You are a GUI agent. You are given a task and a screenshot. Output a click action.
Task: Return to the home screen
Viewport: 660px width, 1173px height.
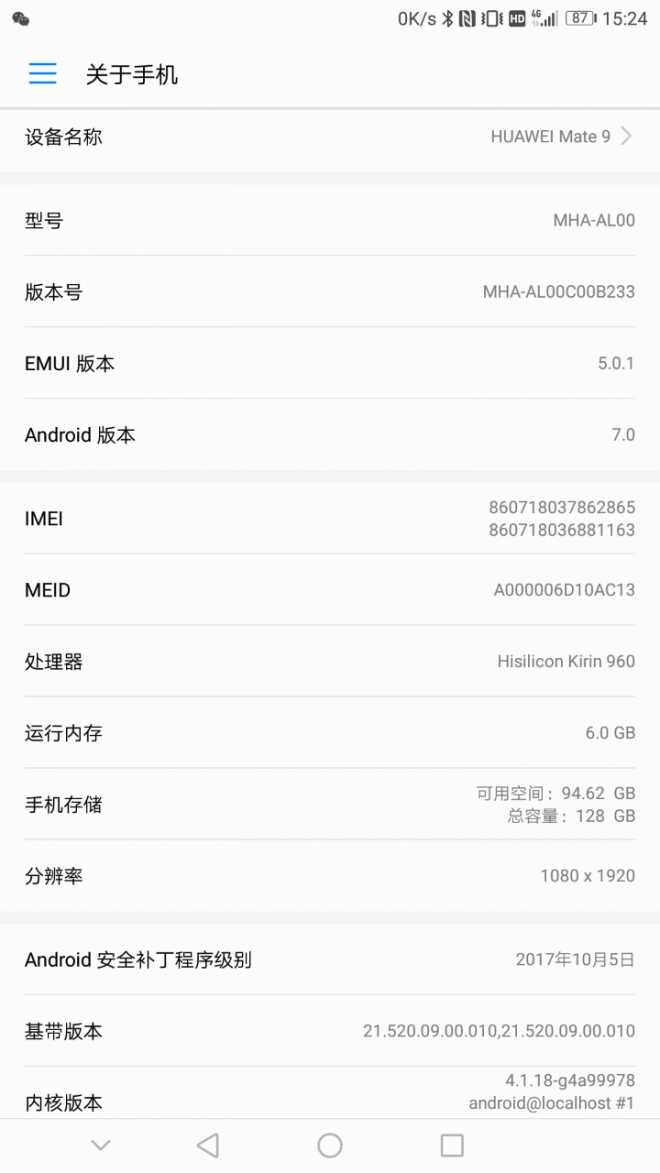(x=330, y=1145)
